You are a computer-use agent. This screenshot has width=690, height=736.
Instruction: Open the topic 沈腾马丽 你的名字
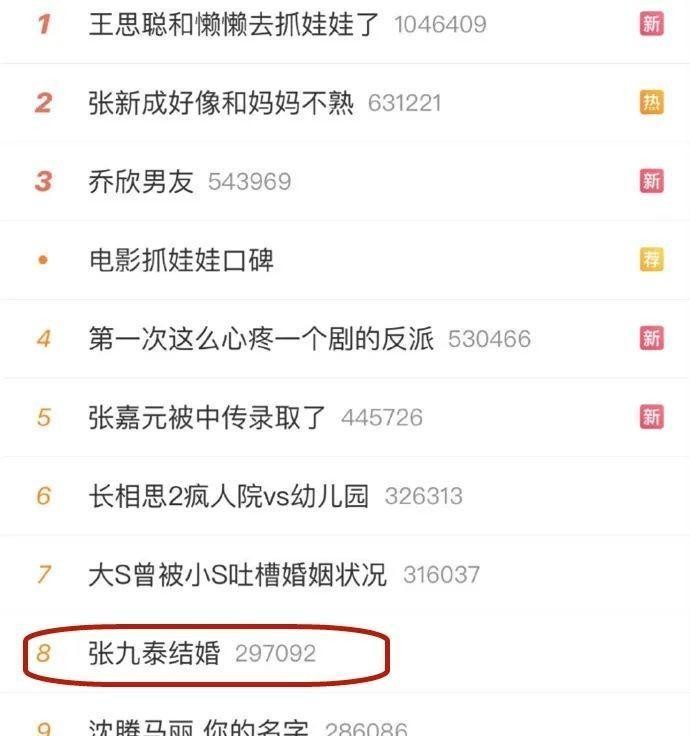pos(198,727)
